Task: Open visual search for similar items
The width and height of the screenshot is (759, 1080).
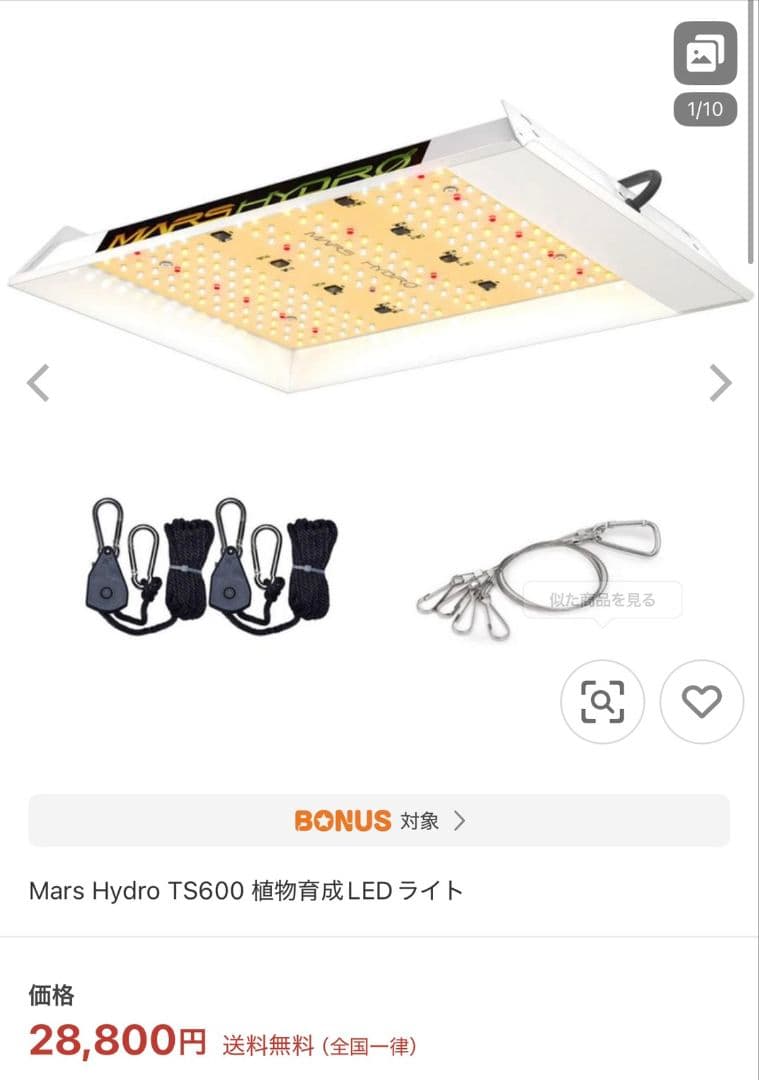Action: coord(602,701)
